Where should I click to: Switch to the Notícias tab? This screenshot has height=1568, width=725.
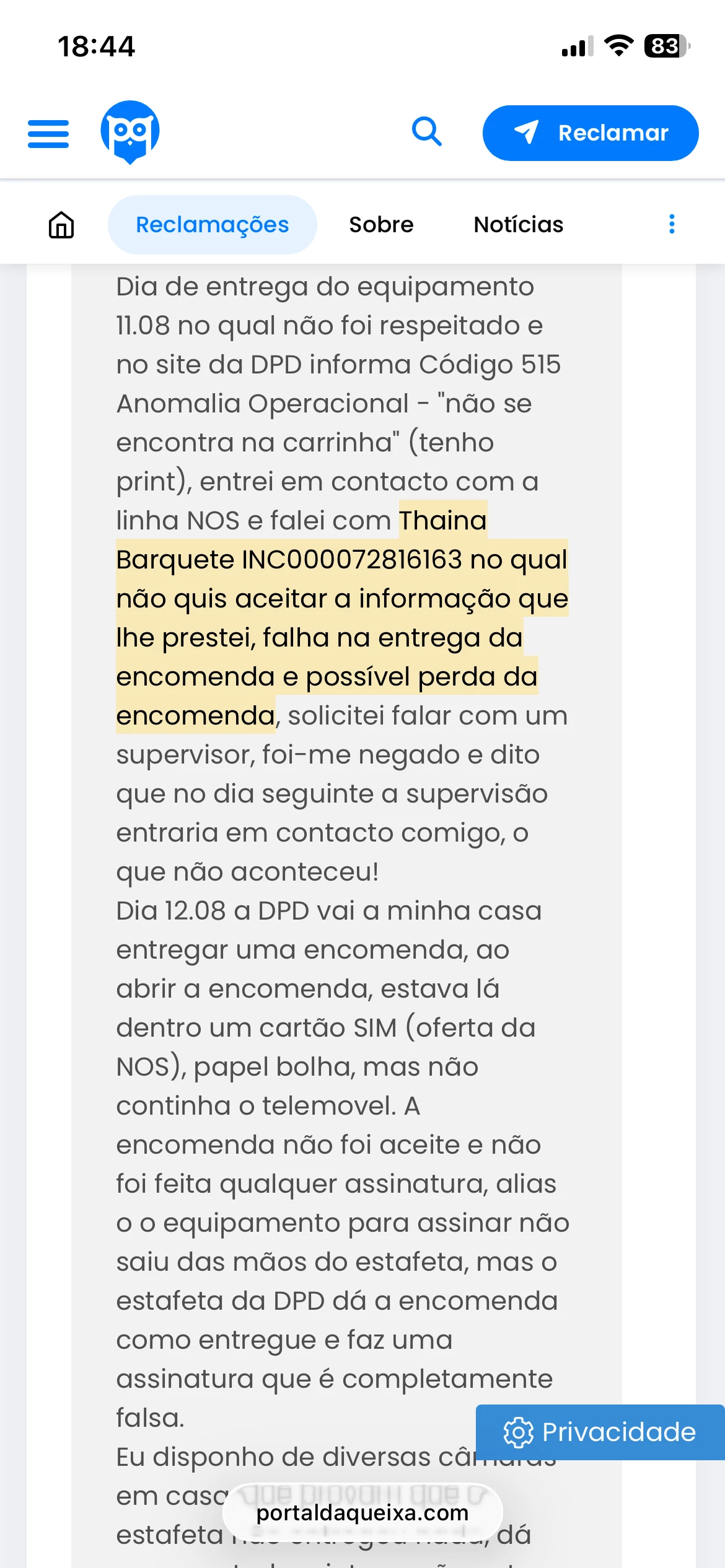click(518, 225)
